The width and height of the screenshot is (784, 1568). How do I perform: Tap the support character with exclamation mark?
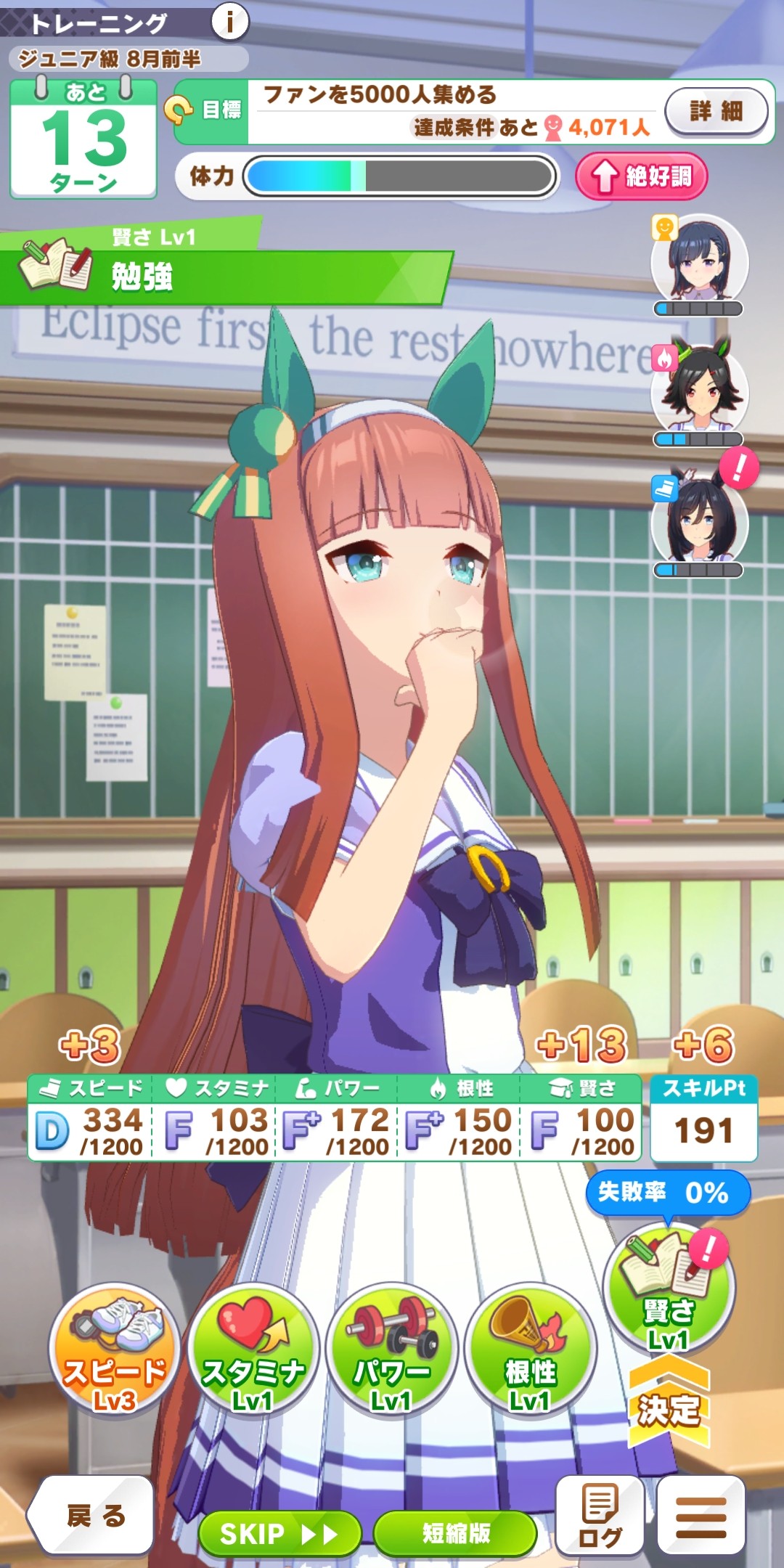pyautogui.click(x=699, y=523)
